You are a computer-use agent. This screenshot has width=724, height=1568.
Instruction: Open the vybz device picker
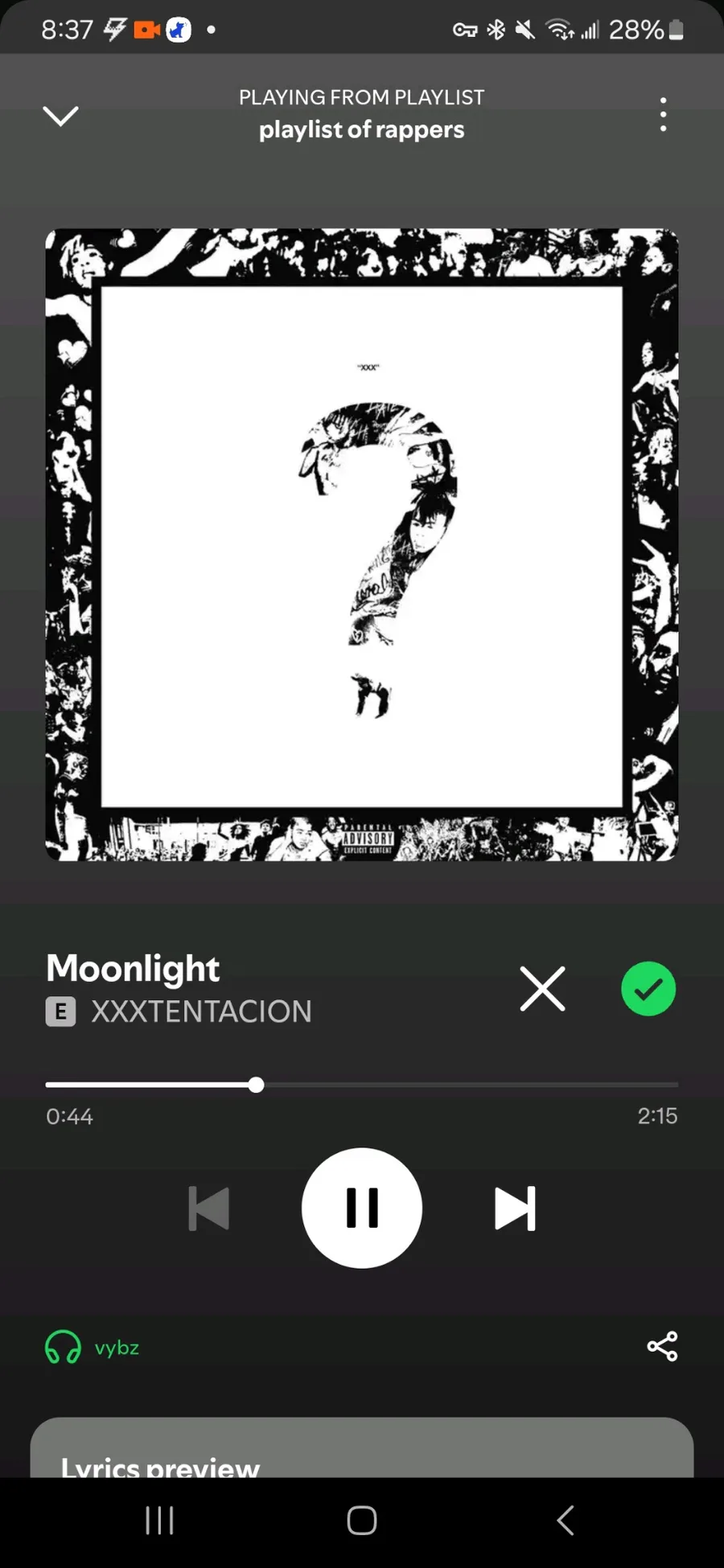coord(93,1348)
